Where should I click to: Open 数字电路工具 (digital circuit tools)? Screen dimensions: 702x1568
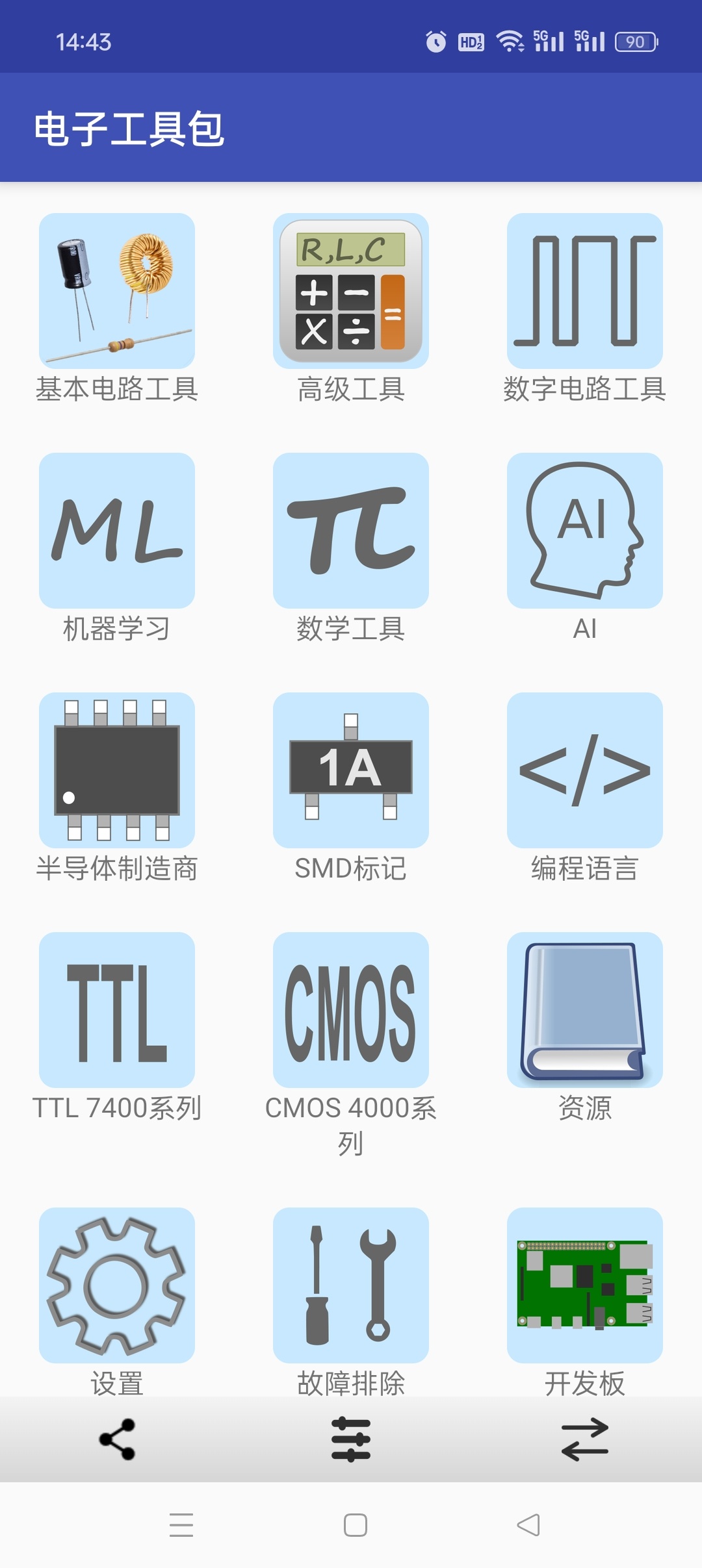[584, 292]
